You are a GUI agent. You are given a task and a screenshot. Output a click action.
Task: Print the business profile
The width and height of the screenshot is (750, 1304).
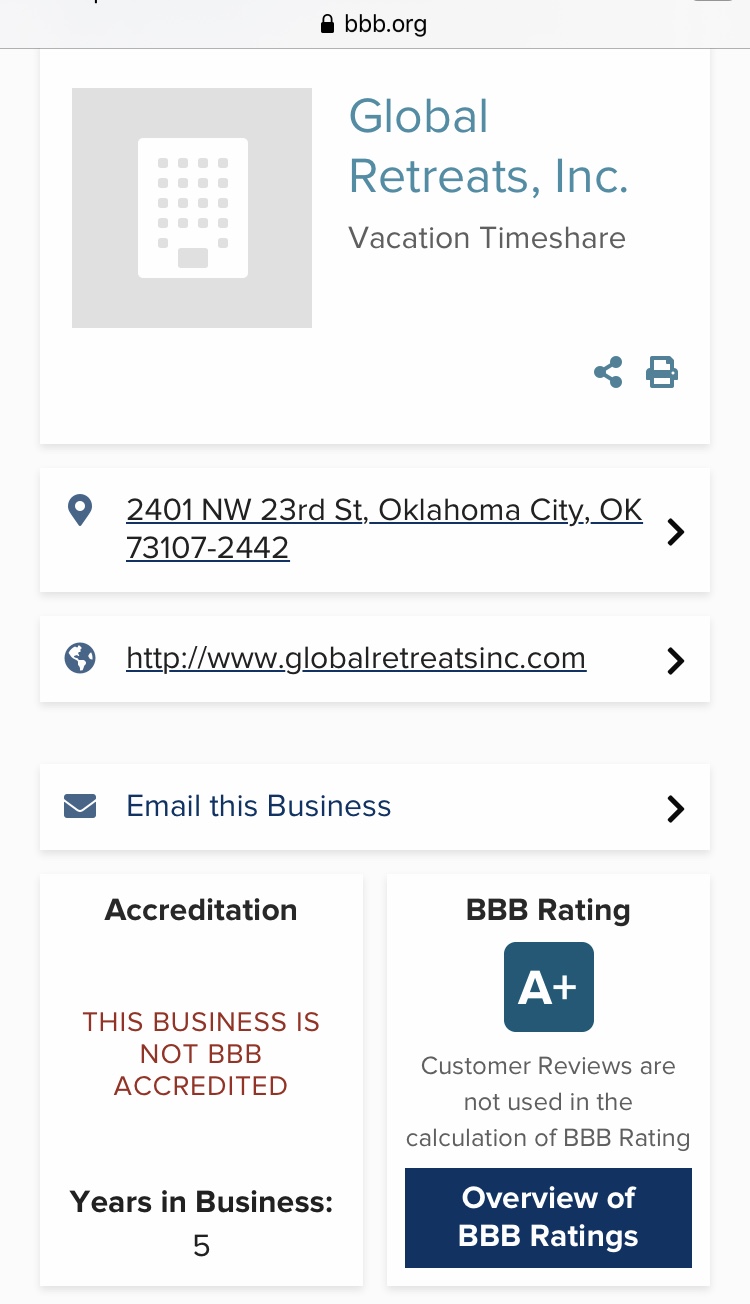tap(662, 372)
